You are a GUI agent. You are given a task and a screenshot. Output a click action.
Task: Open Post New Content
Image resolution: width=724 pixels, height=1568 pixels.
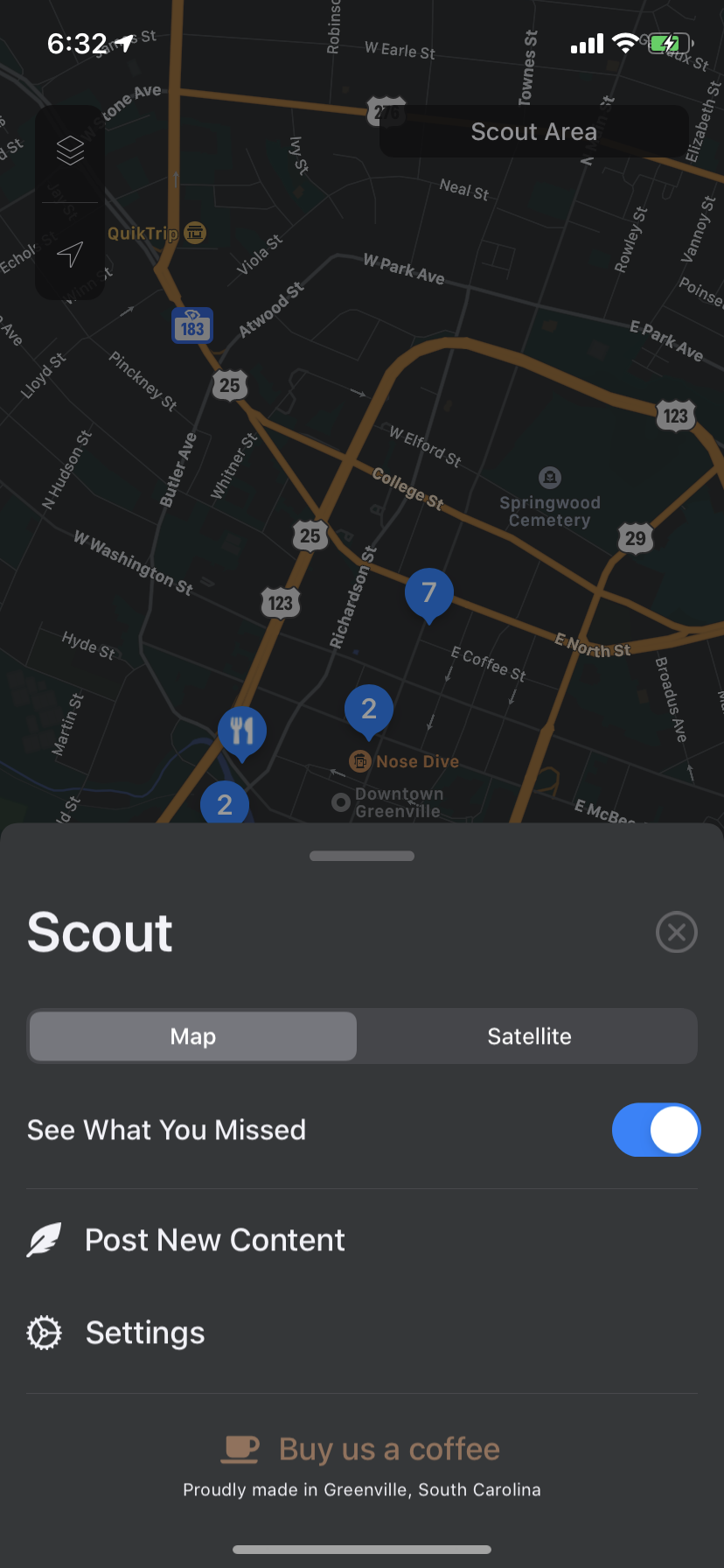click(215, 1240)
